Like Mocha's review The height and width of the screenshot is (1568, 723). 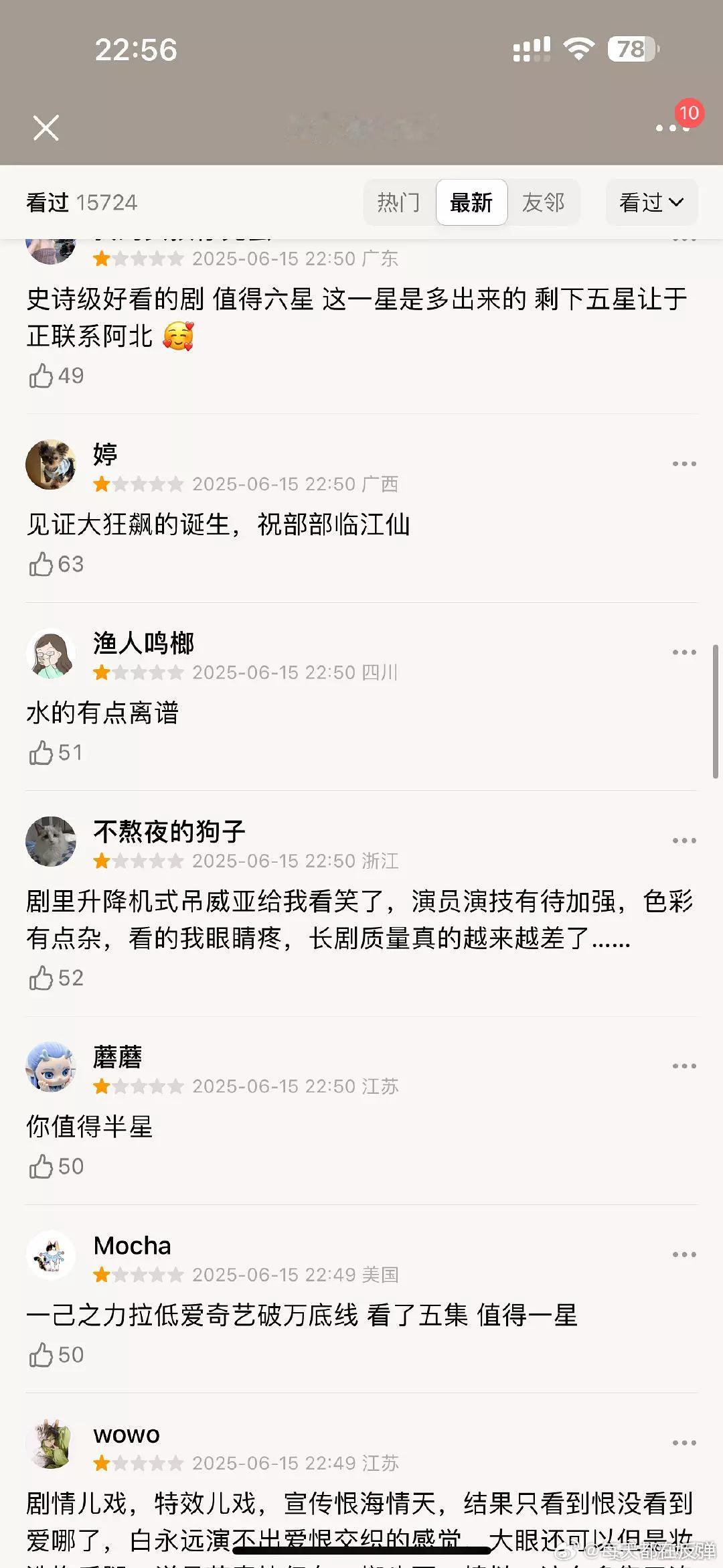point(42,1355)
